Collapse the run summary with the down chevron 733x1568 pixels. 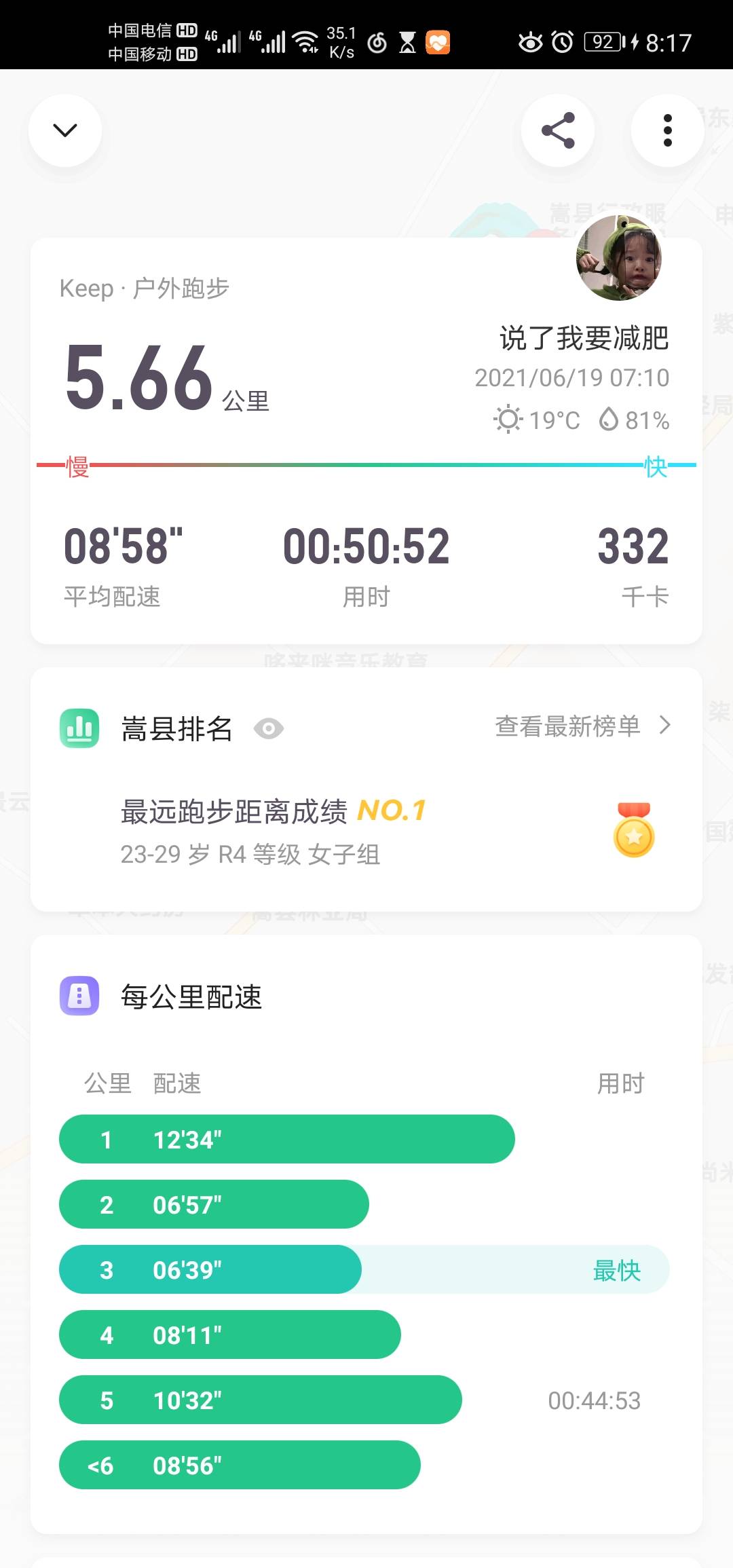65,130
